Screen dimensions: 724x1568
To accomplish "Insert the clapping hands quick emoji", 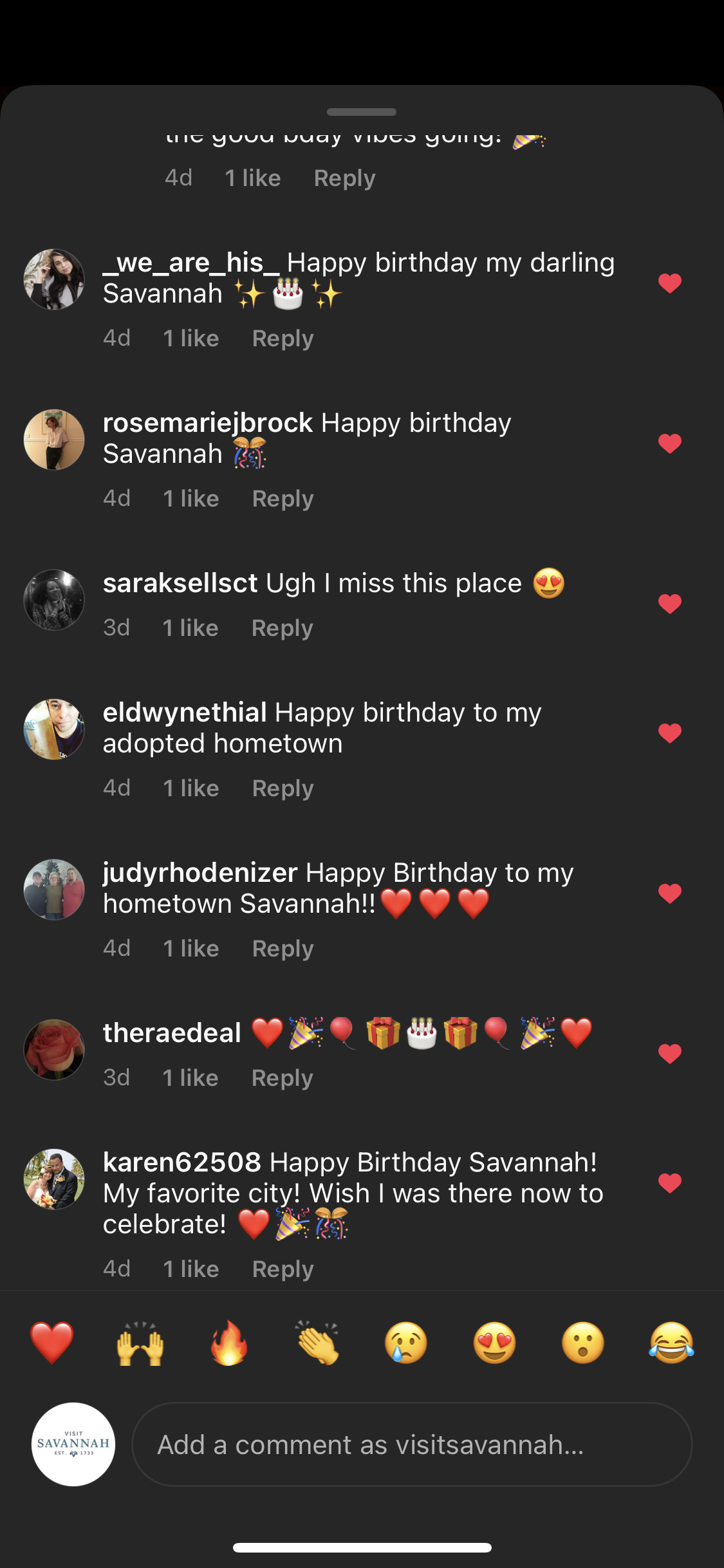I will [317, 1343].
